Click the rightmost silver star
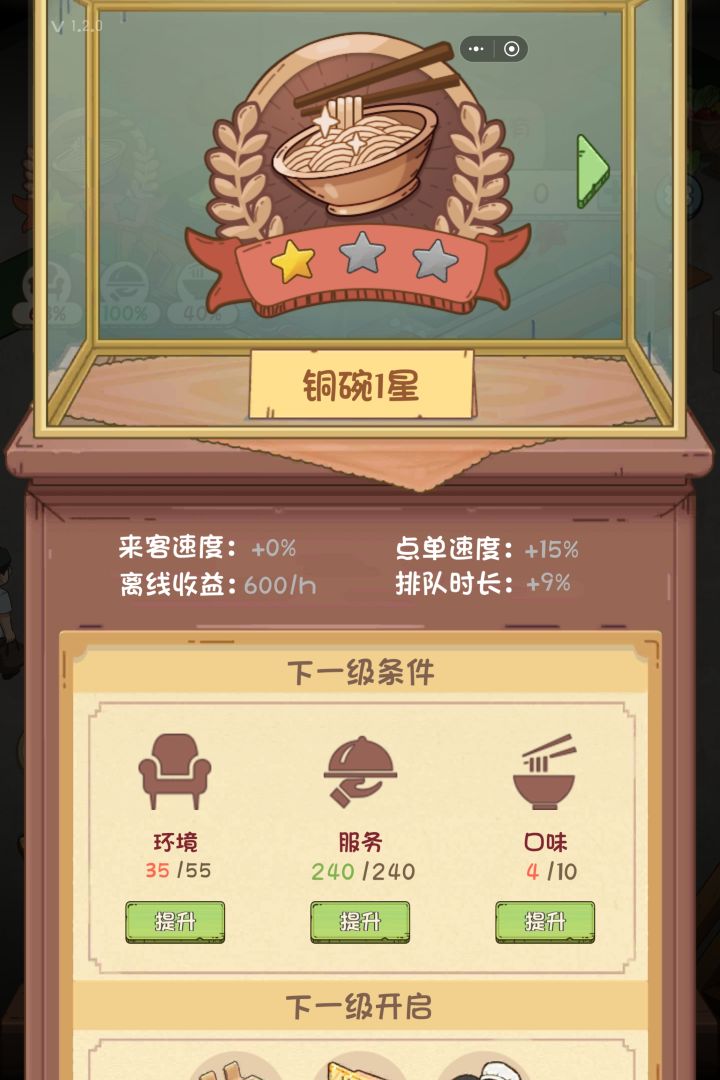The height and width of the screenshot is (1080, 720). tap(435, 258)
